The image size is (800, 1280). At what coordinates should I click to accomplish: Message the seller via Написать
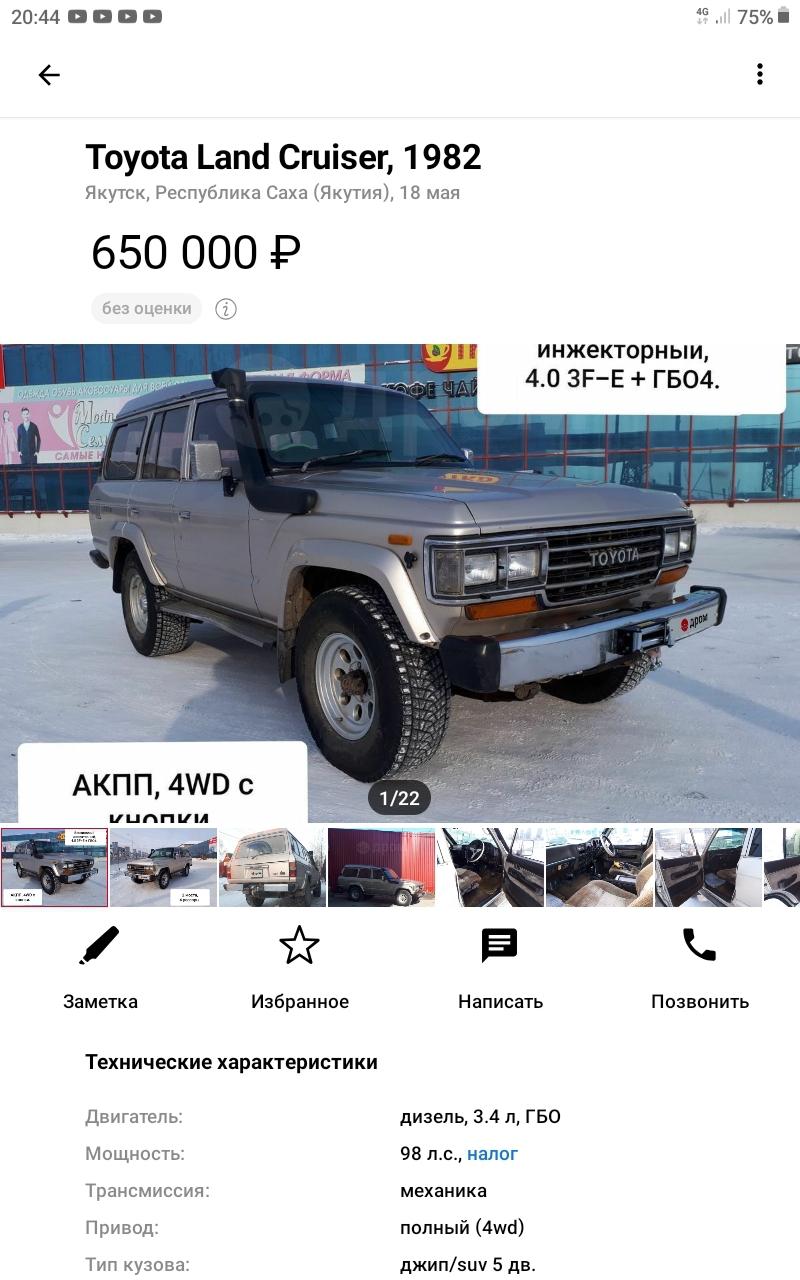click(500, 968)
